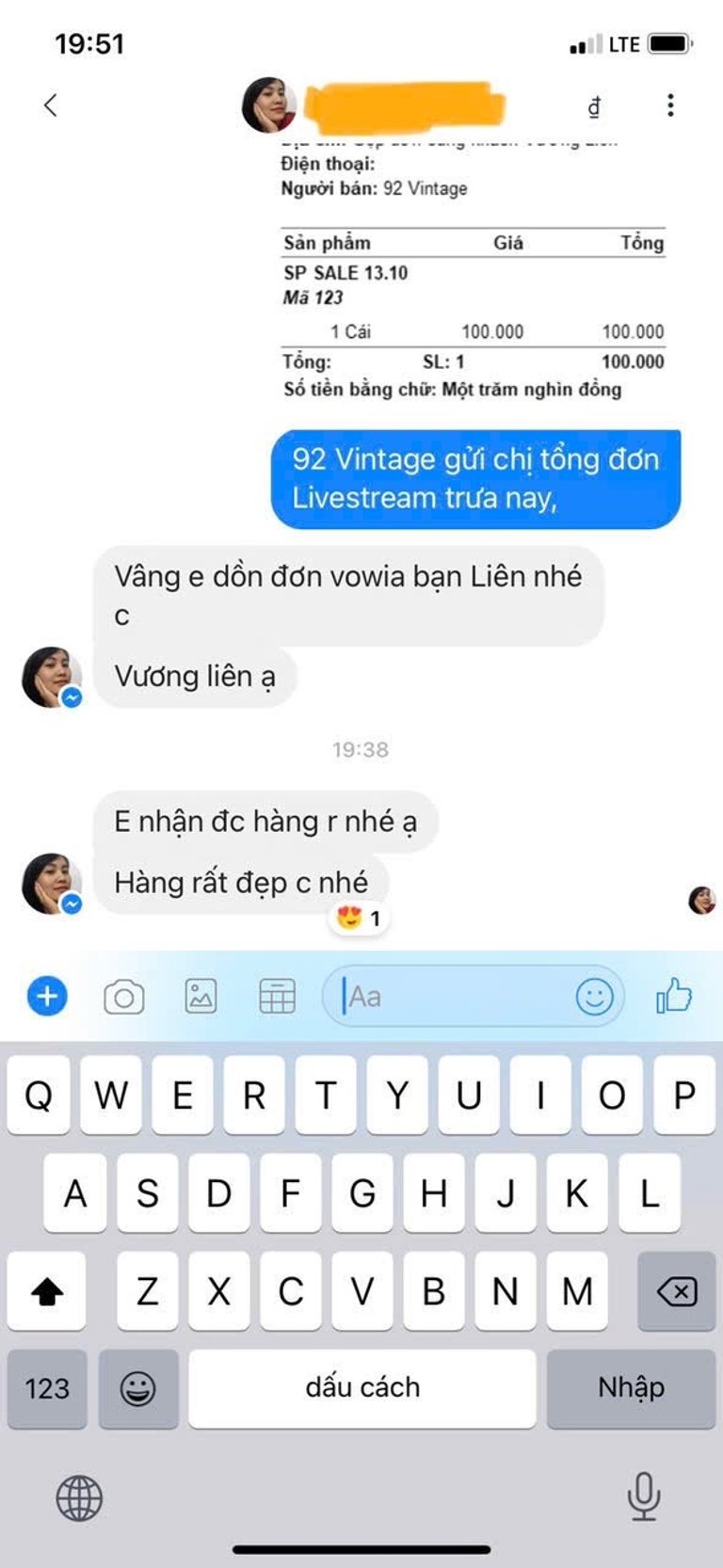Tap the globe language switcher
This screenshot has height=1568, width=723.
(79, 1497)
